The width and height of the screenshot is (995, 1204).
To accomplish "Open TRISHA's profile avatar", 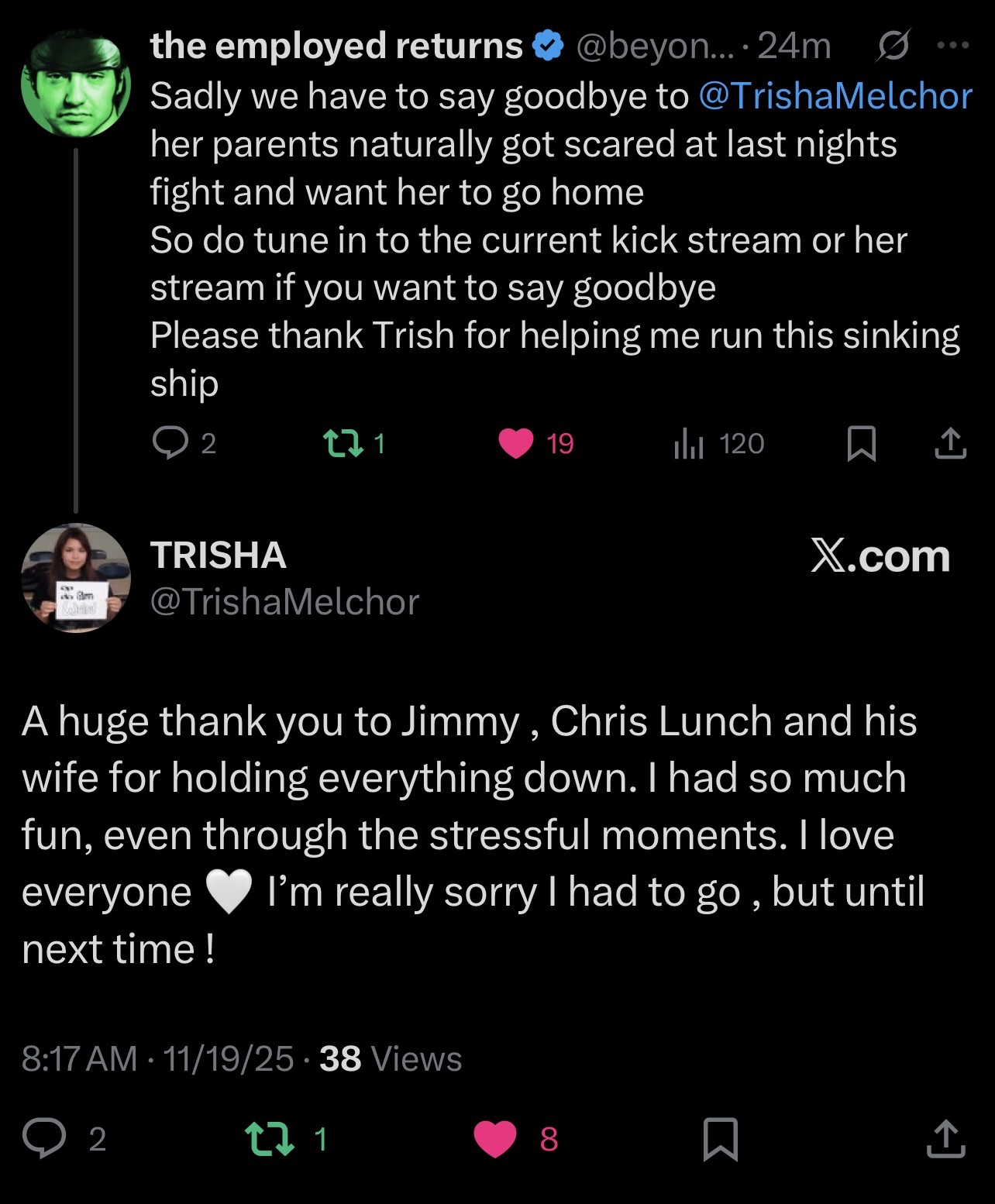I will pyautogui.click(x=75, y=578).
